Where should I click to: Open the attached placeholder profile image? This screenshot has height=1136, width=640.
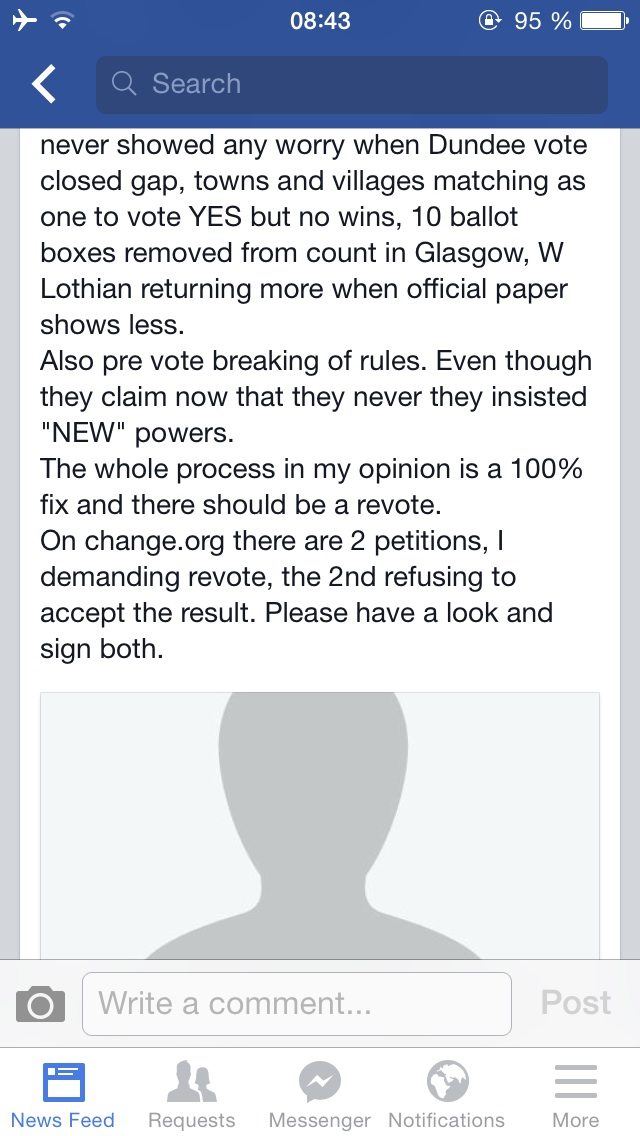click(320, 825)
